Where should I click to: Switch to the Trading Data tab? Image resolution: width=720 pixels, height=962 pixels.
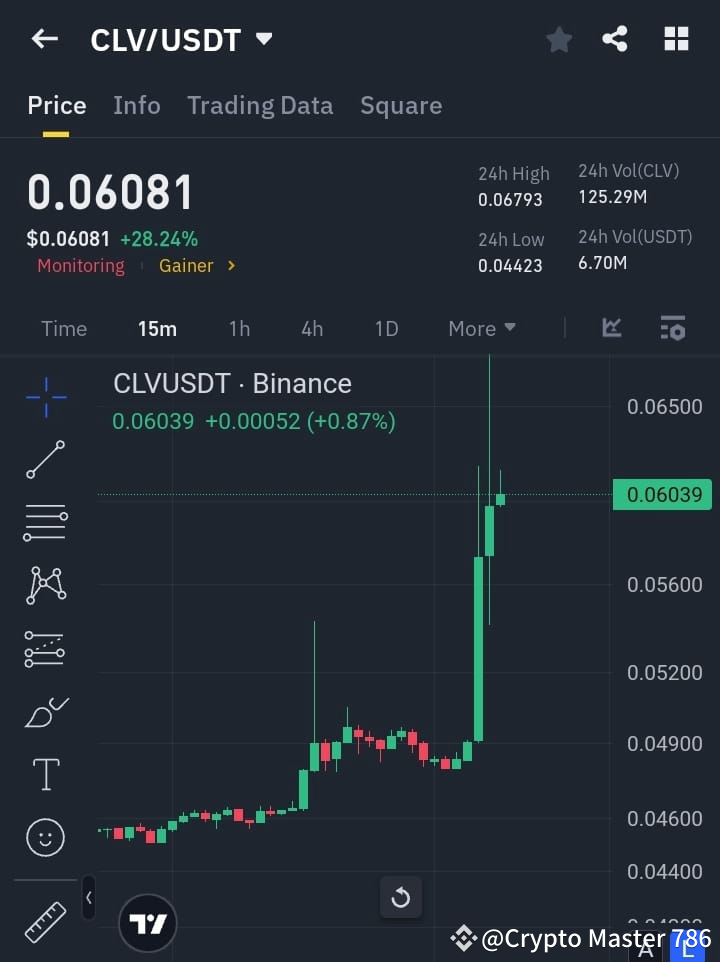(x=260, y=105)
